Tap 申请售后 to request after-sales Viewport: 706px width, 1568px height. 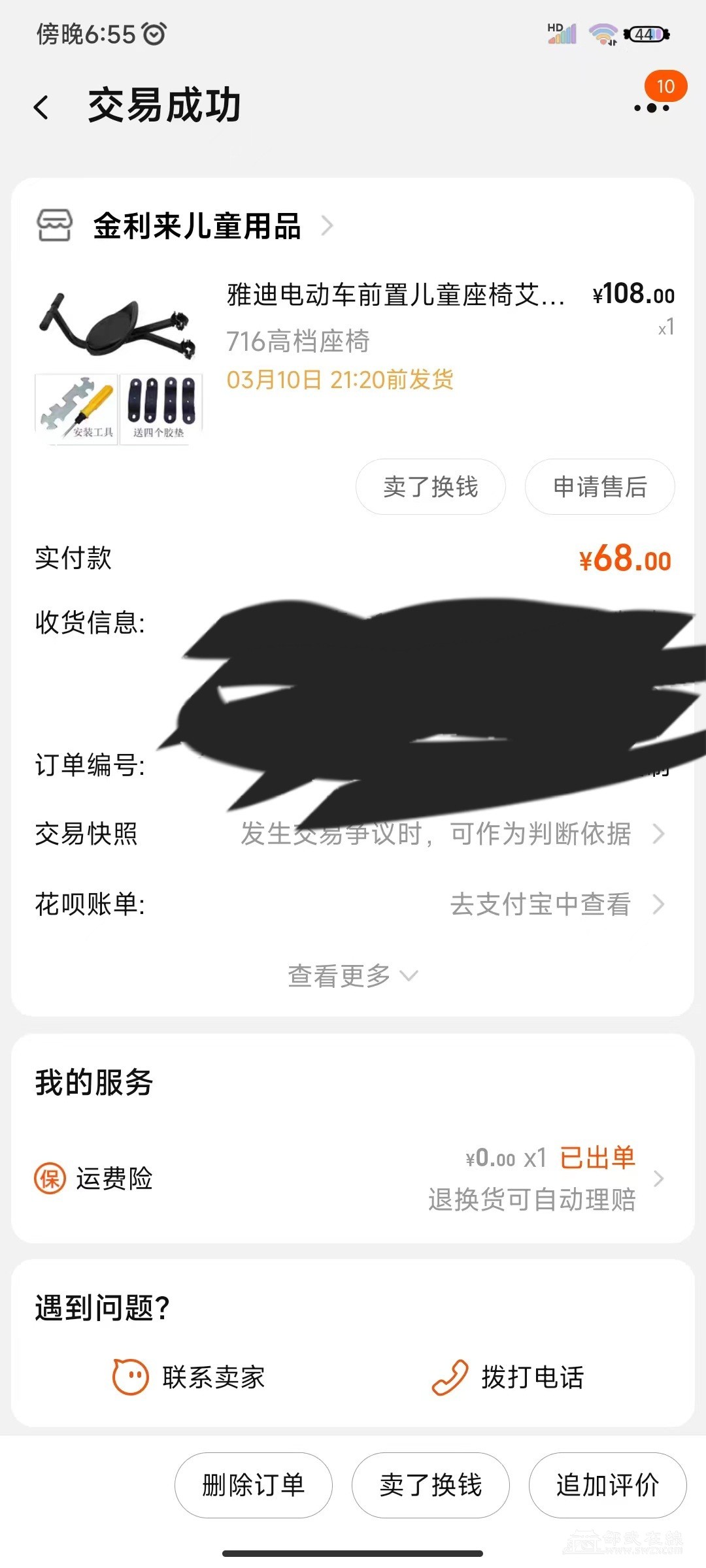[x=599, y=487]
